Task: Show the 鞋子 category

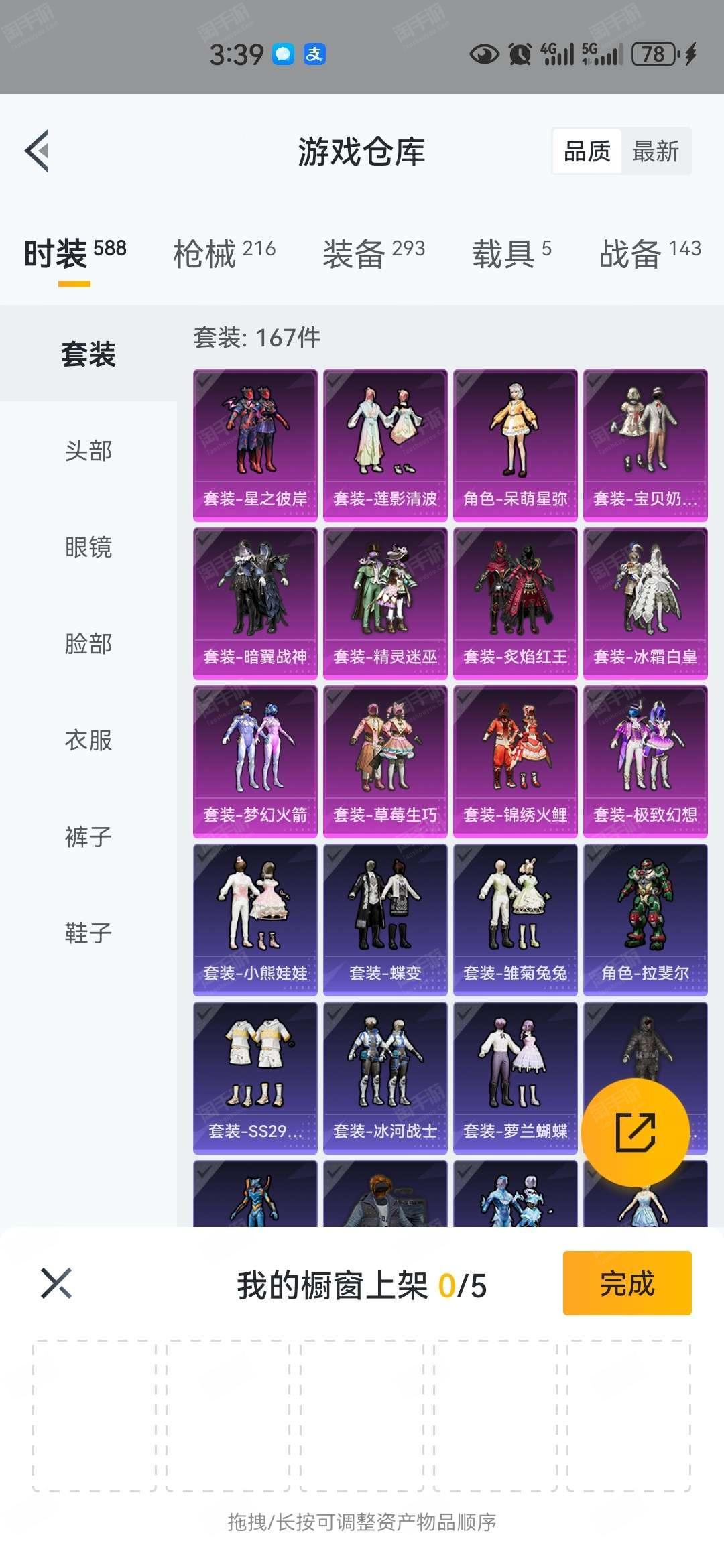Action: [x=88, y=933]
